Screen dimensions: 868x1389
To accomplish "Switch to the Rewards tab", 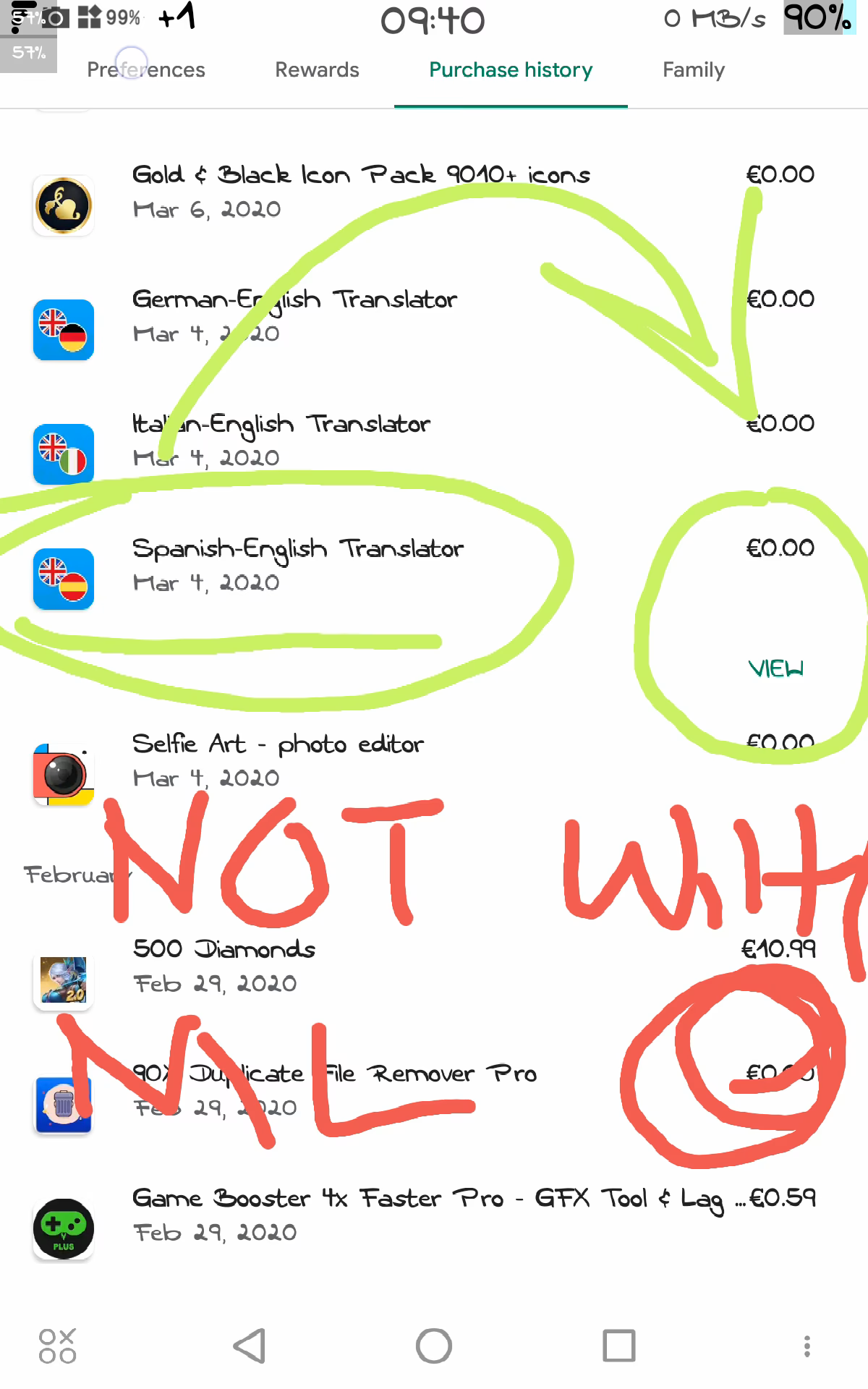I will click(317, 69).
